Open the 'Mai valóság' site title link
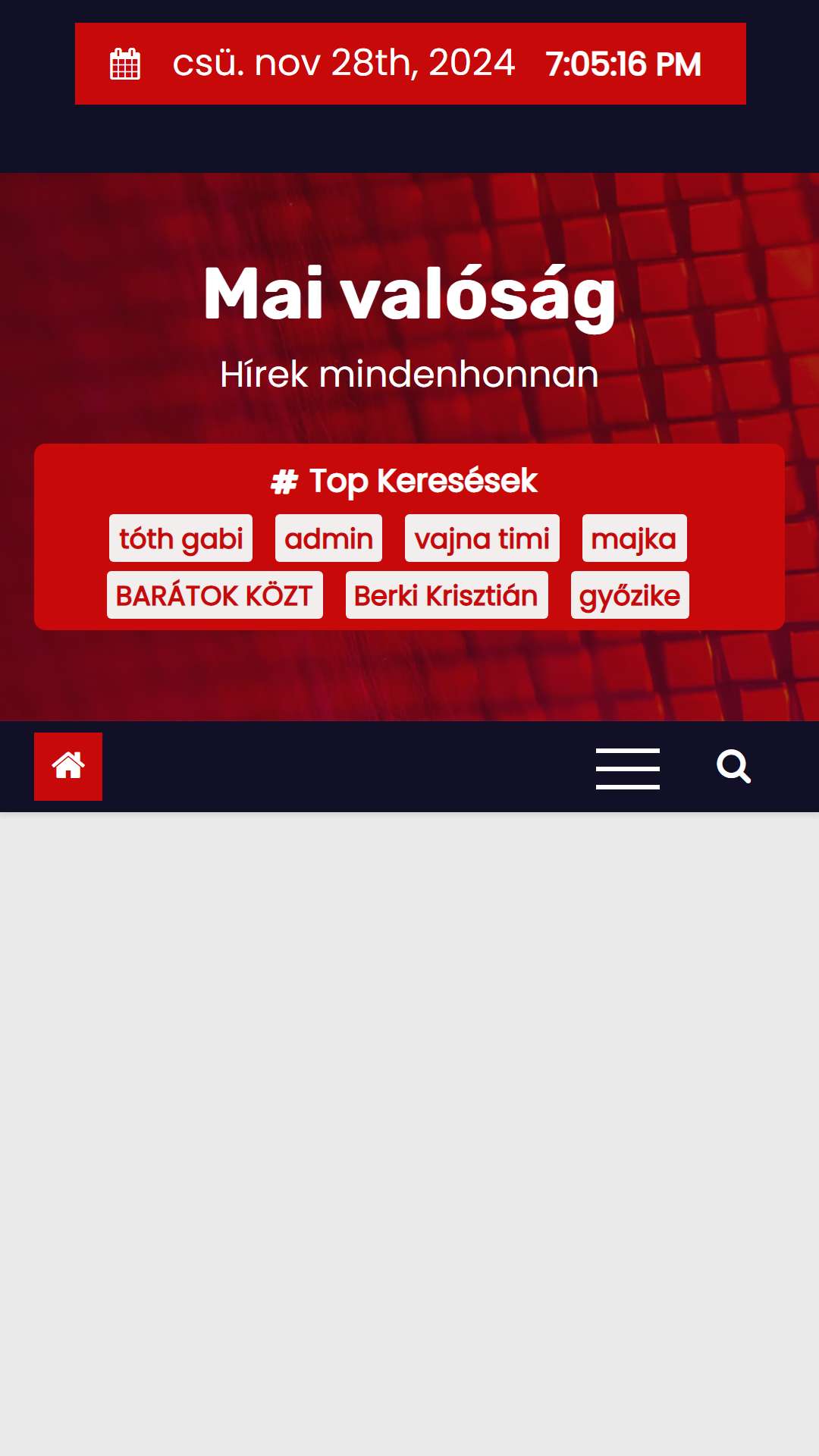The width and height of the screenshot is (819, 1456). (x=409, y=294)
